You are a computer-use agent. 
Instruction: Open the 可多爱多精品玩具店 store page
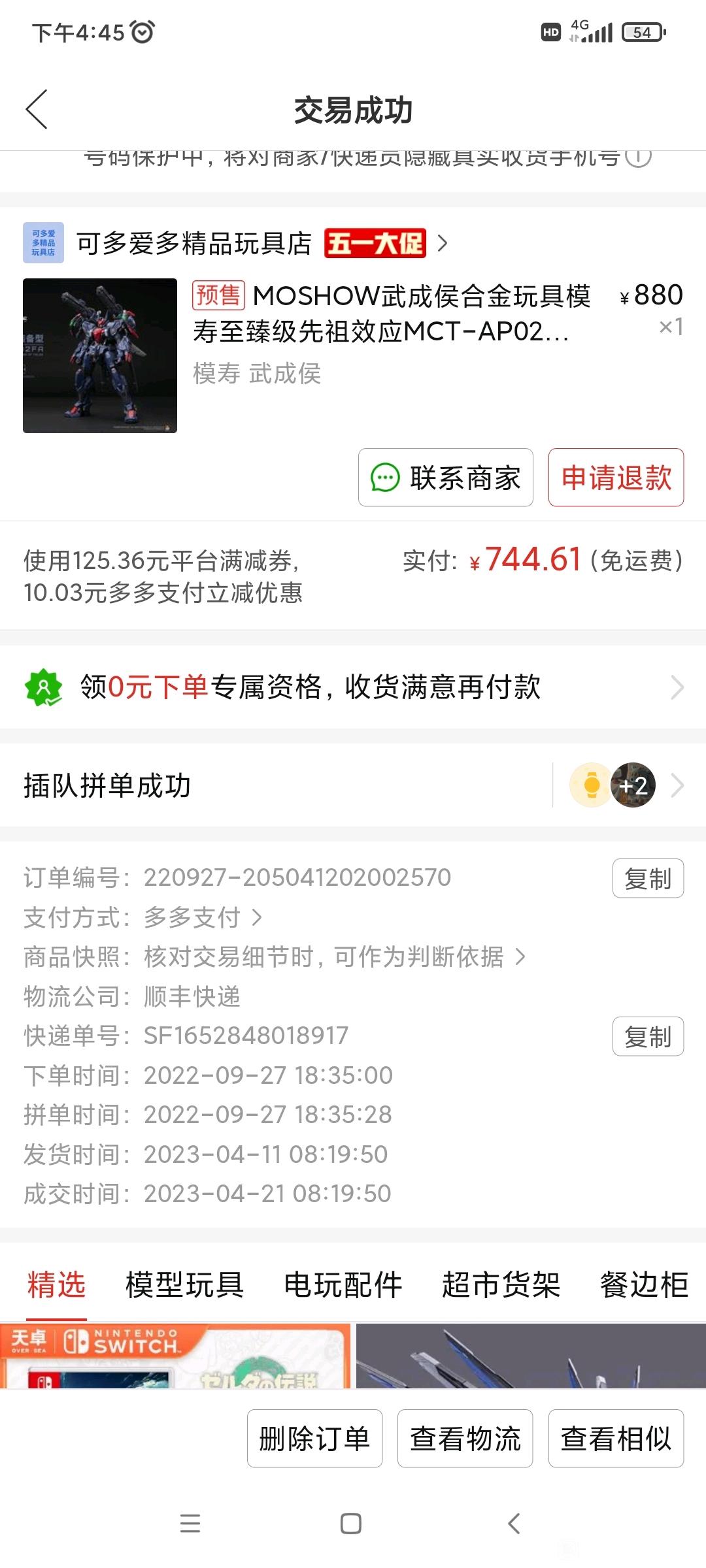click(235, 243)
